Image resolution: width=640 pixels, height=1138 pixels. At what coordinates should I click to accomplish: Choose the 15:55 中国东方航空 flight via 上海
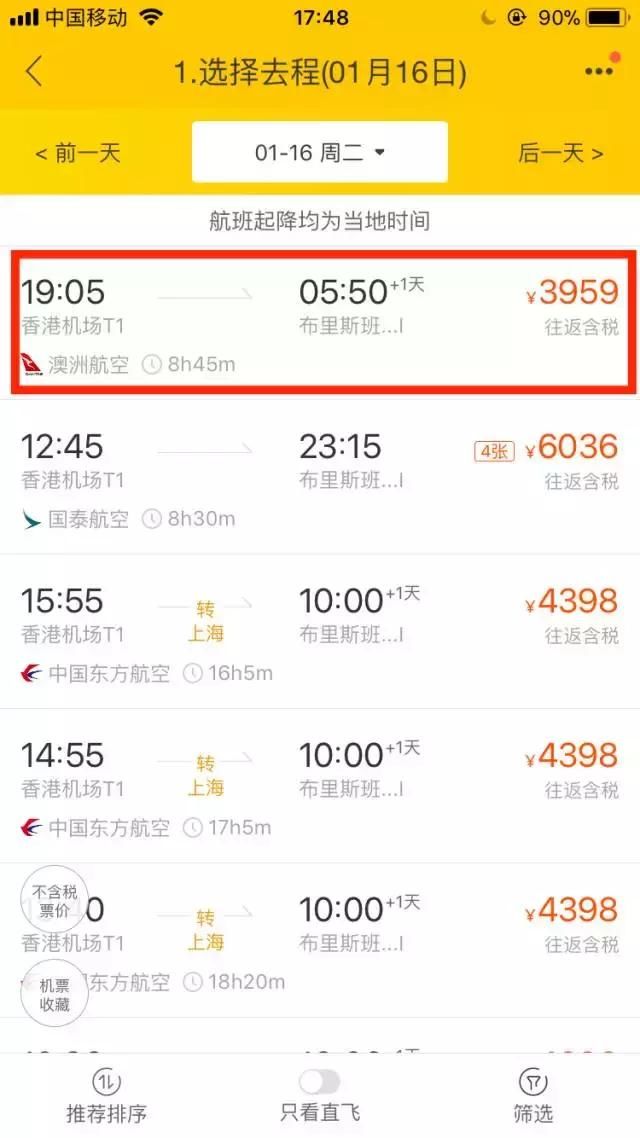pos(320,631)
